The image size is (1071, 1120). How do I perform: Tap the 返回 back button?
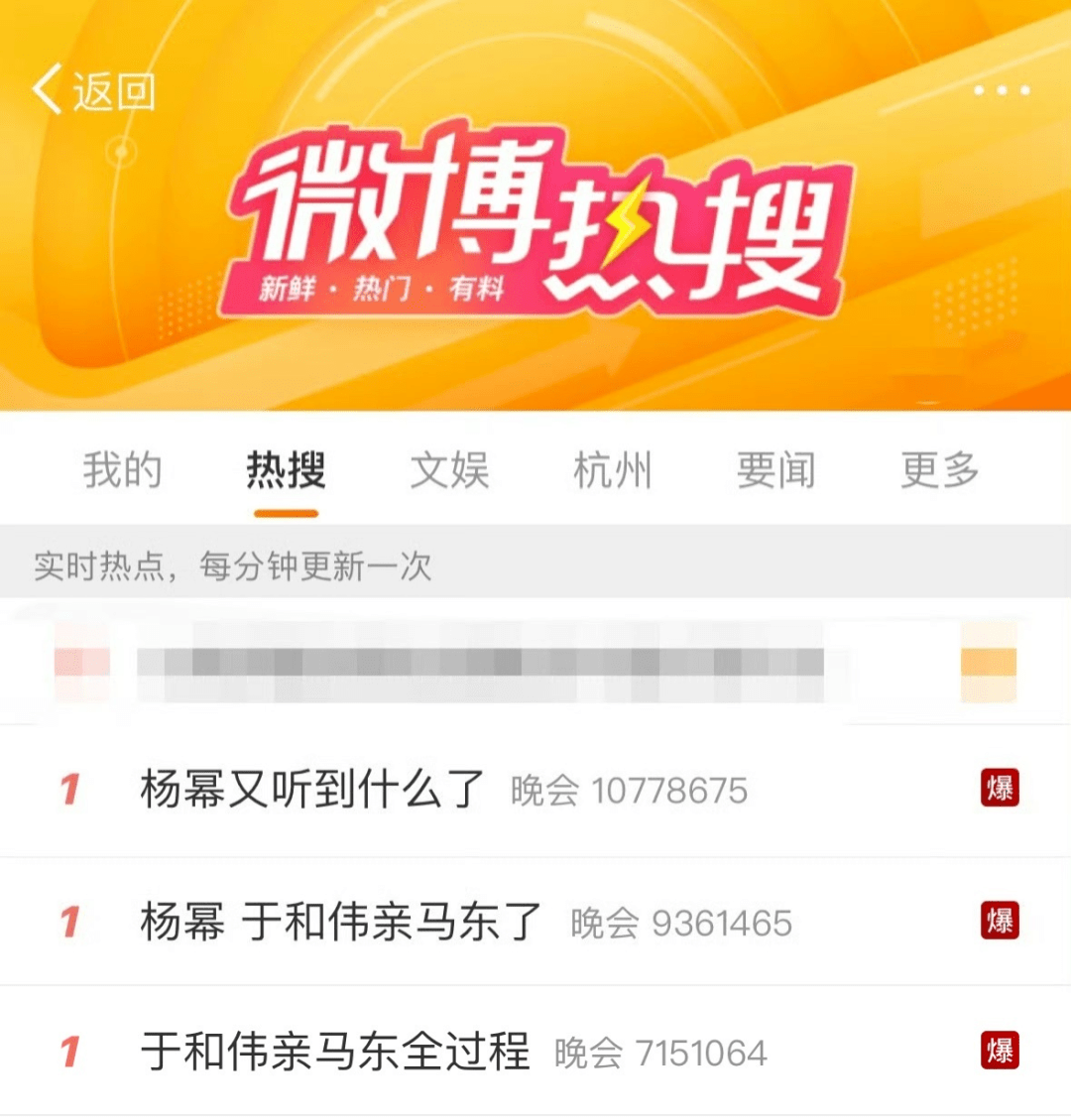click(94, 92)
